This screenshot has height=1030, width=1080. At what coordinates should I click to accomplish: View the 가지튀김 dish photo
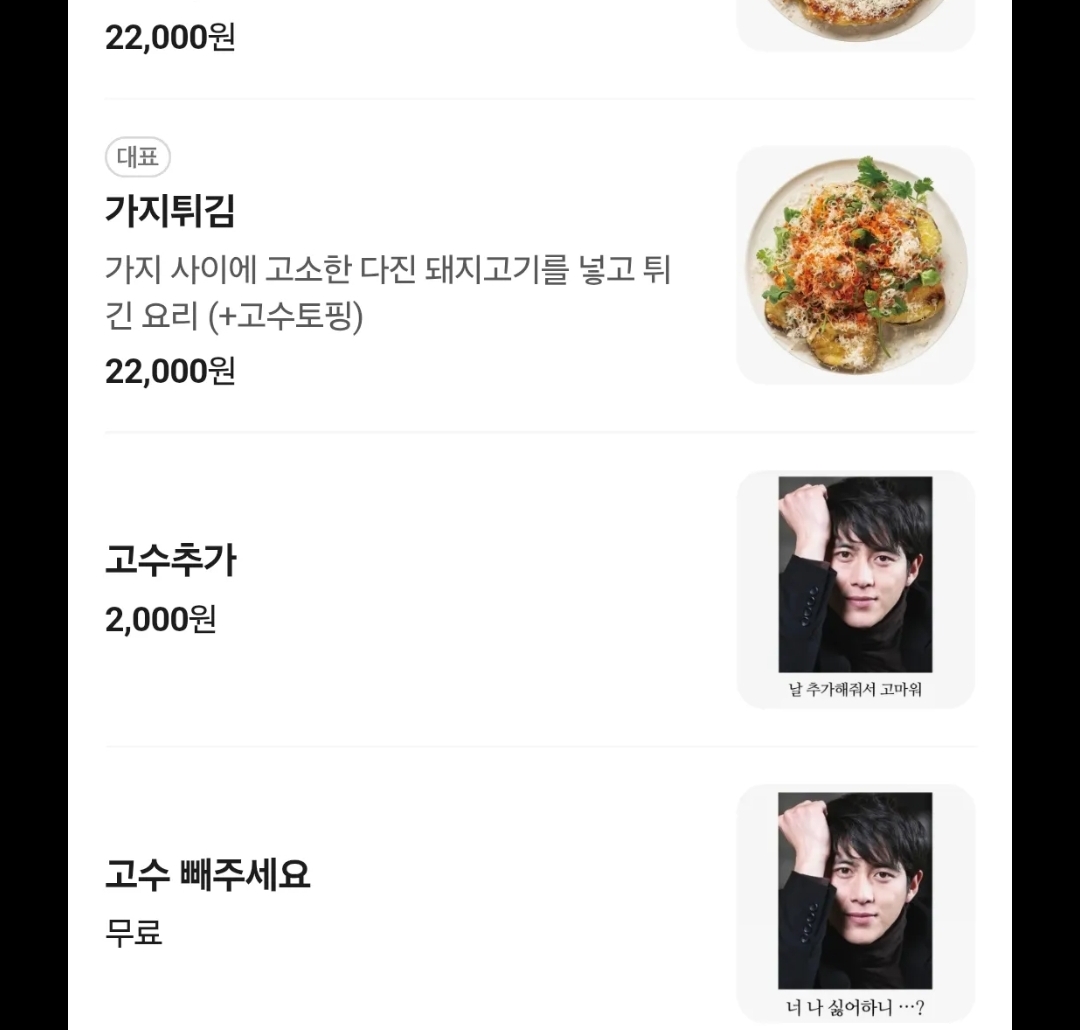click(855, 265)
